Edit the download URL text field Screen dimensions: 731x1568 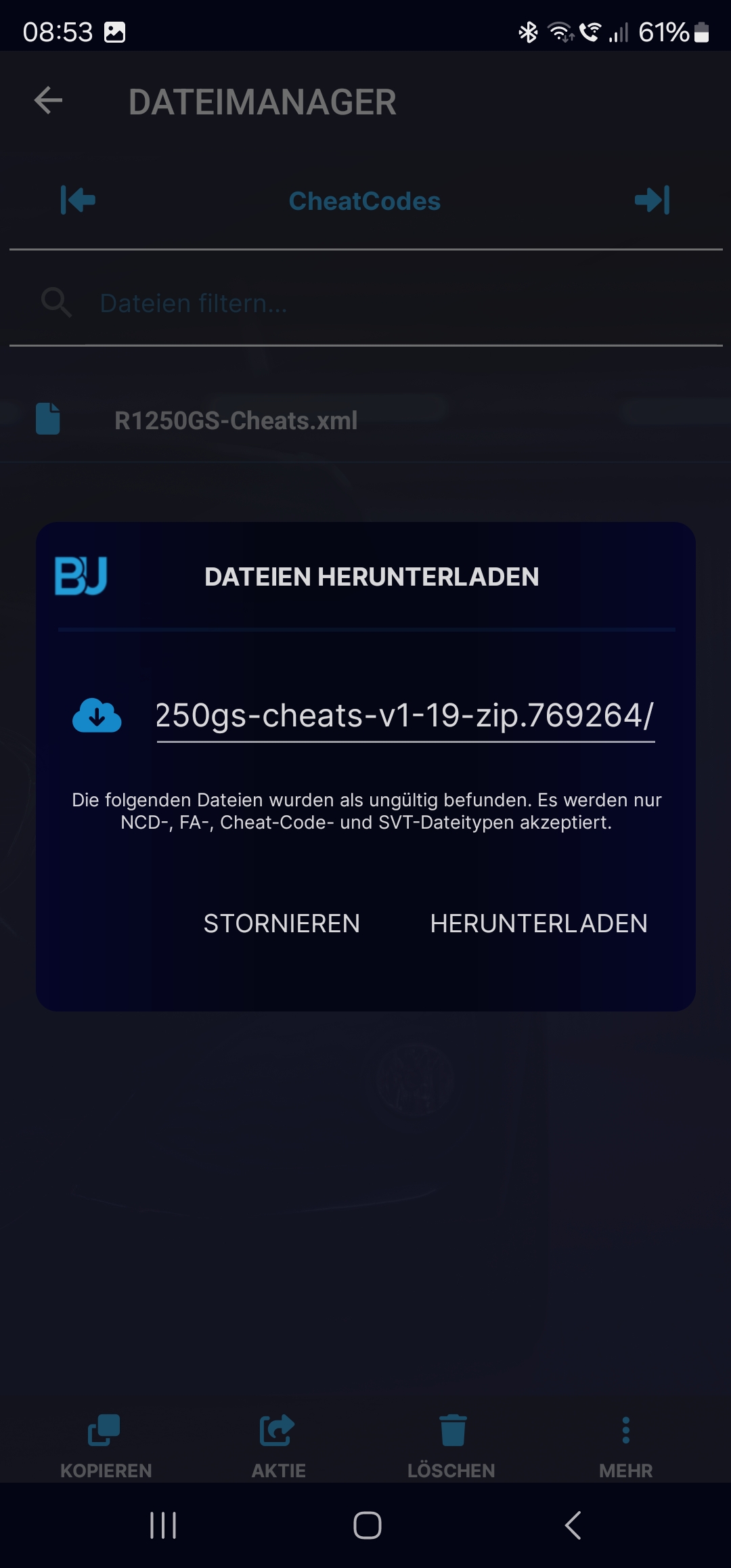[x=405, y=716]
